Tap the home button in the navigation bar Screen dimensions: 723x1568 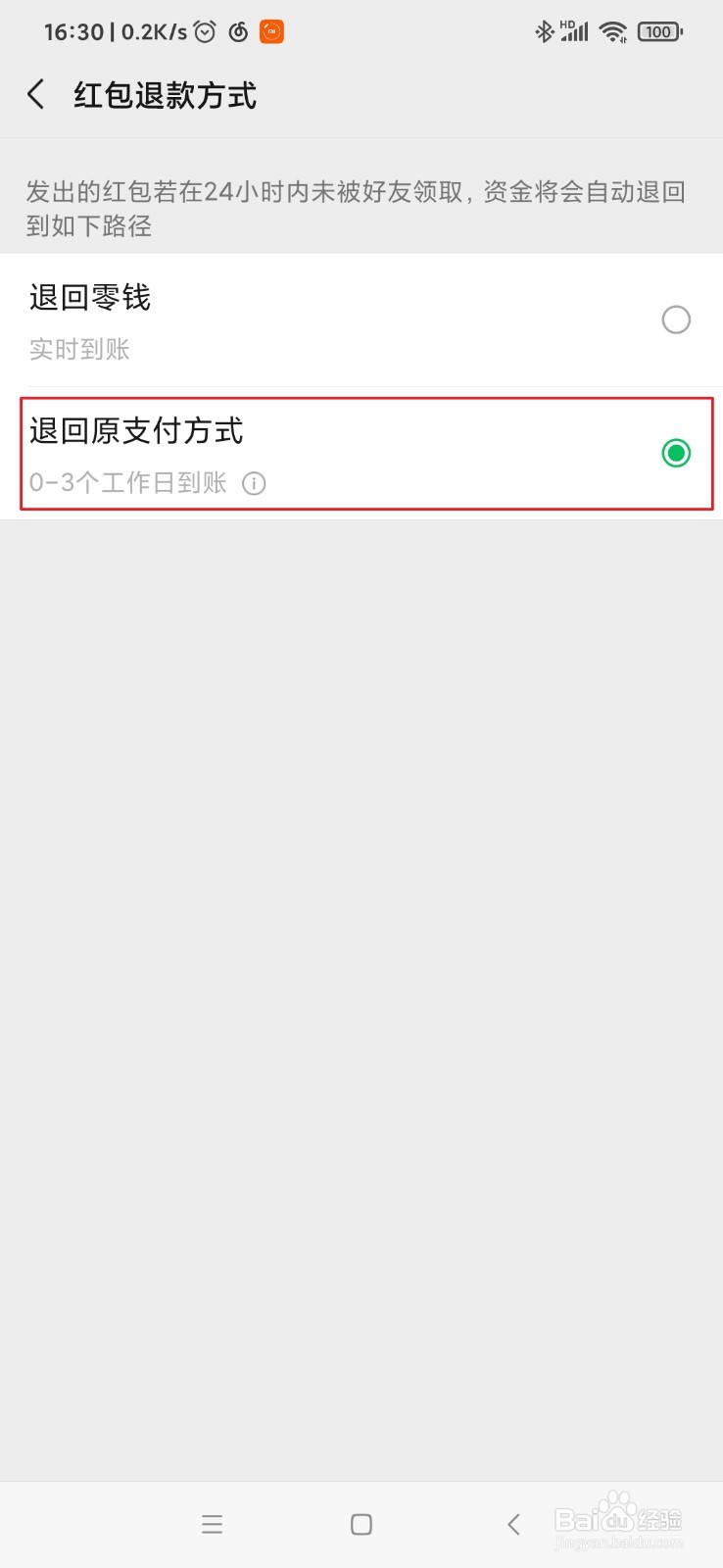click(361, 1524)
